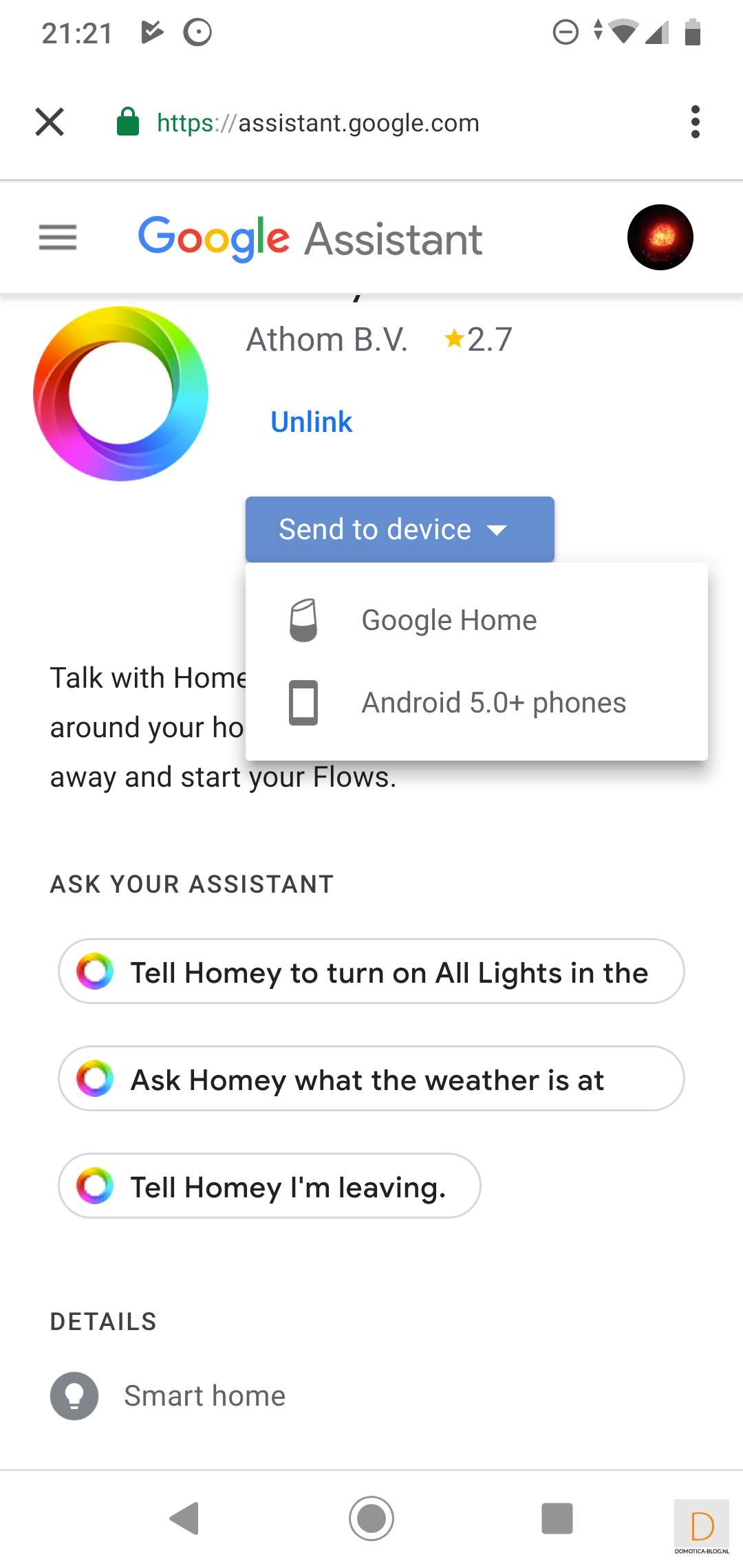Collapse the Send to device dropdown
The width and height of the screenshot is (743, 1568).
(x=400, y=530)
